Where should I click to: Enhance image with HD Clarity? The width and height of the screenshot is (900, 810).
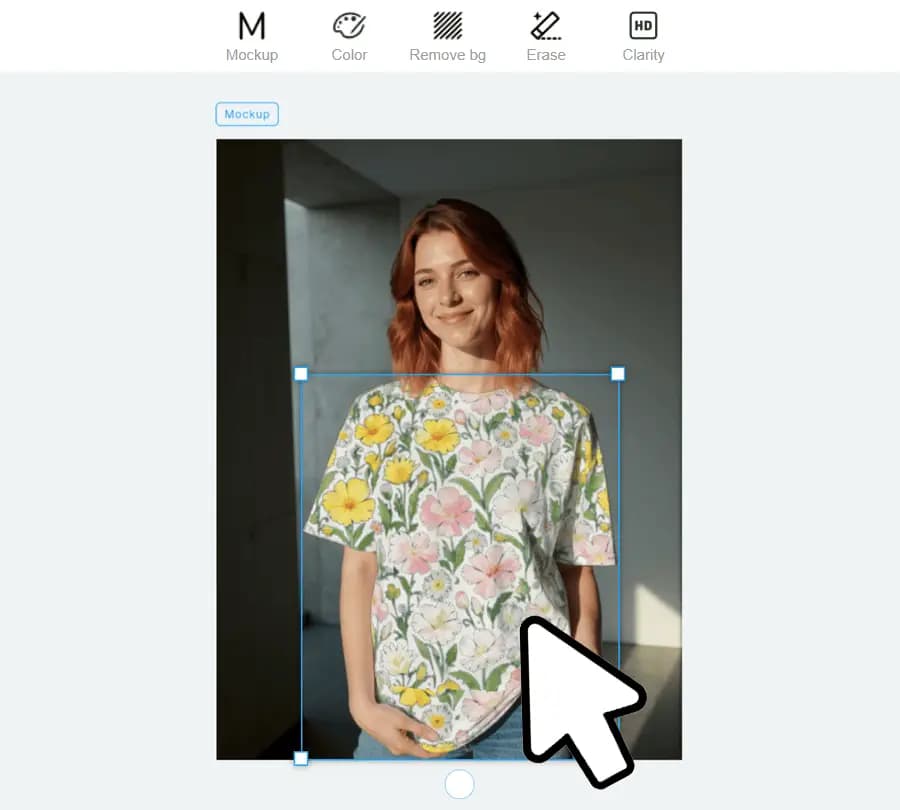[643, 36]
